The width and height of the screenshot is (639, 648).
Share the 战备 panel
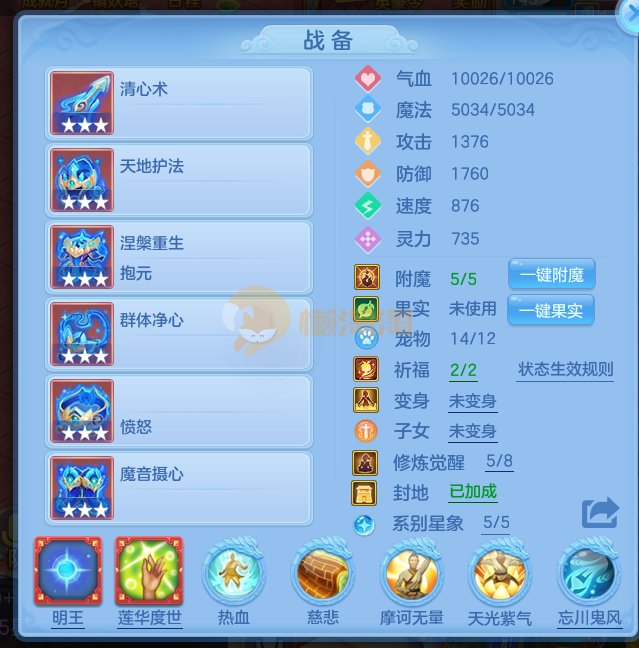pyautogui.click(x=600, y=513)
